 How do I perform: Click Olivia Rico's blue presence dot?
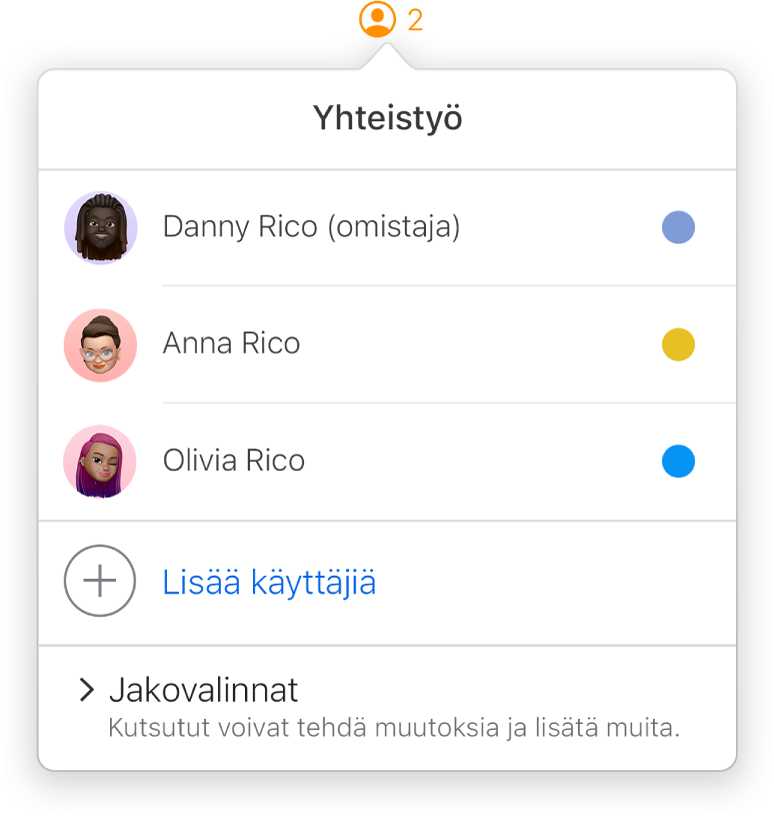coord(678,461)
